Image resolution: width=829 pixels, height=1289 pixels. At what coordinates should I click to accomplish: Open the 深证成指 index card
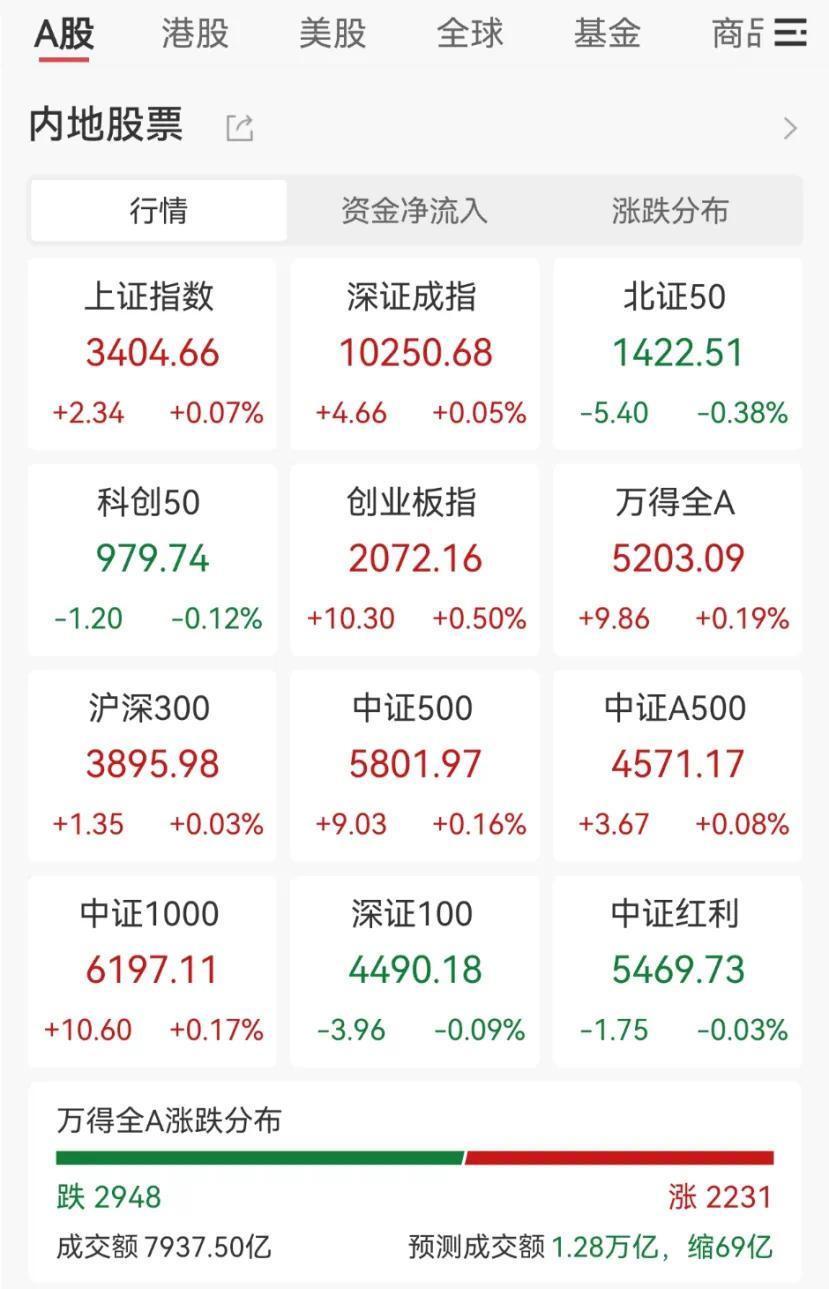[x=414, y=352]
